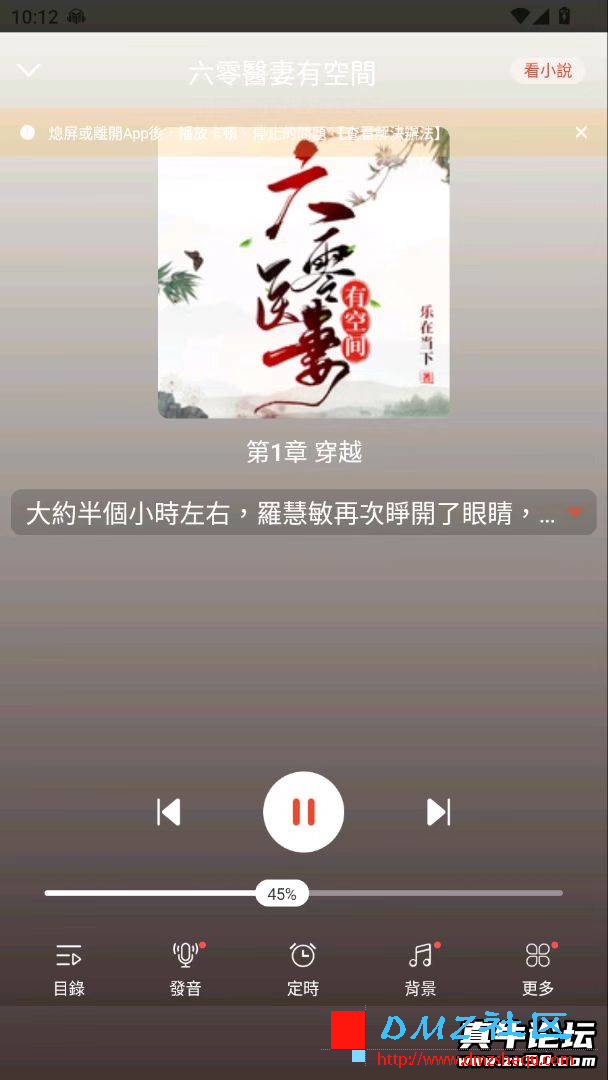Choose 背景 music
Viewport: 608px width, 1080px height.
(421, 968)
